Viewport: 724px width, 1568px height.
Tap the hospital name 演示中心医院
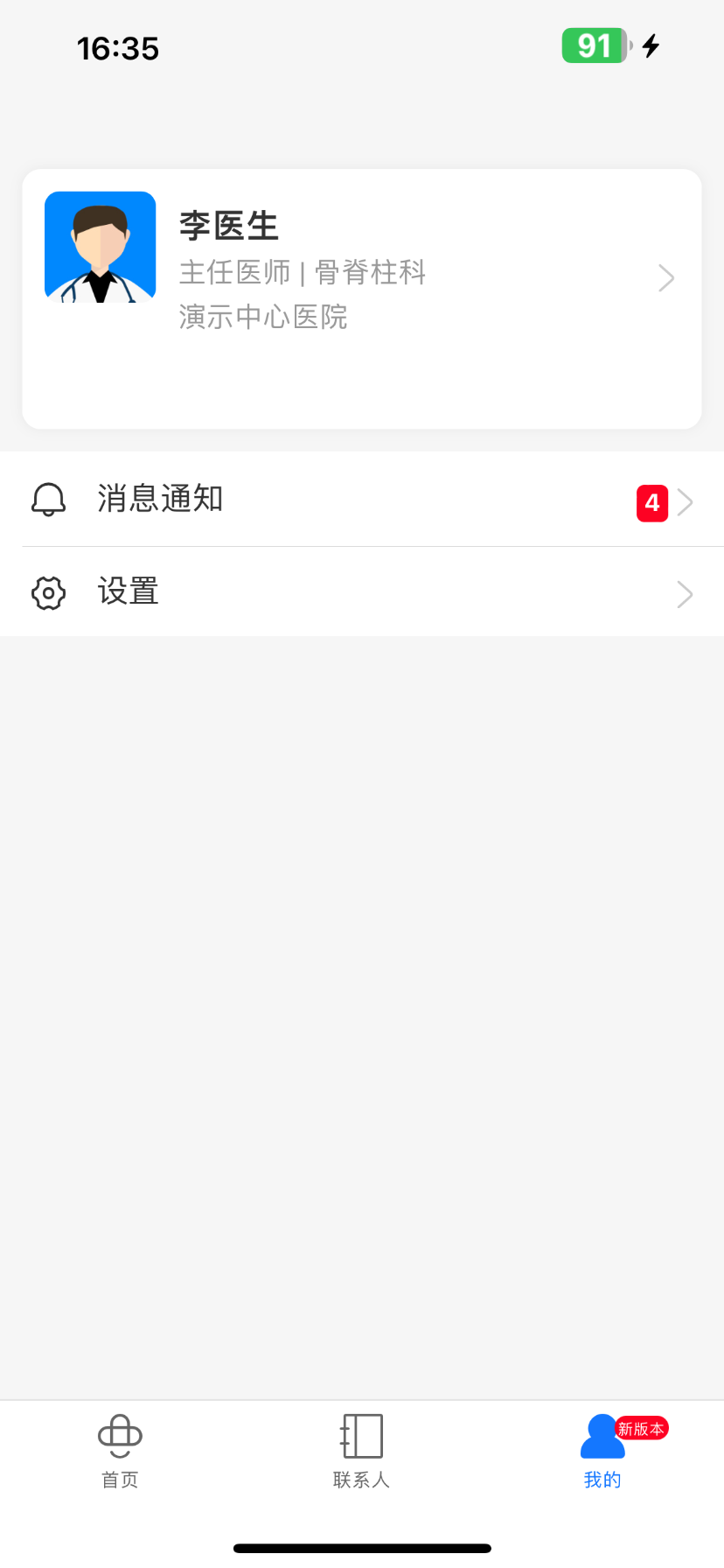click(x=264, y=317)
